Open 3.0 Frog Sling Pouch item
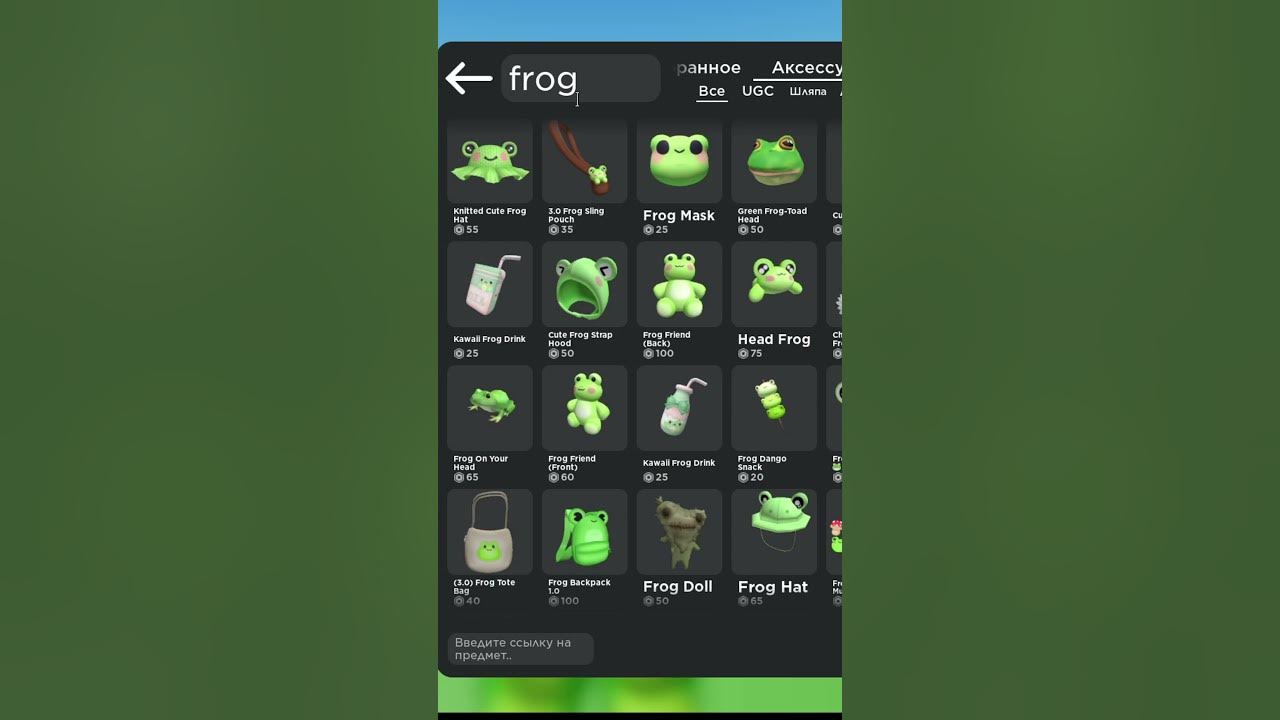Viewport: 1280px width, 720px height. 584,162
